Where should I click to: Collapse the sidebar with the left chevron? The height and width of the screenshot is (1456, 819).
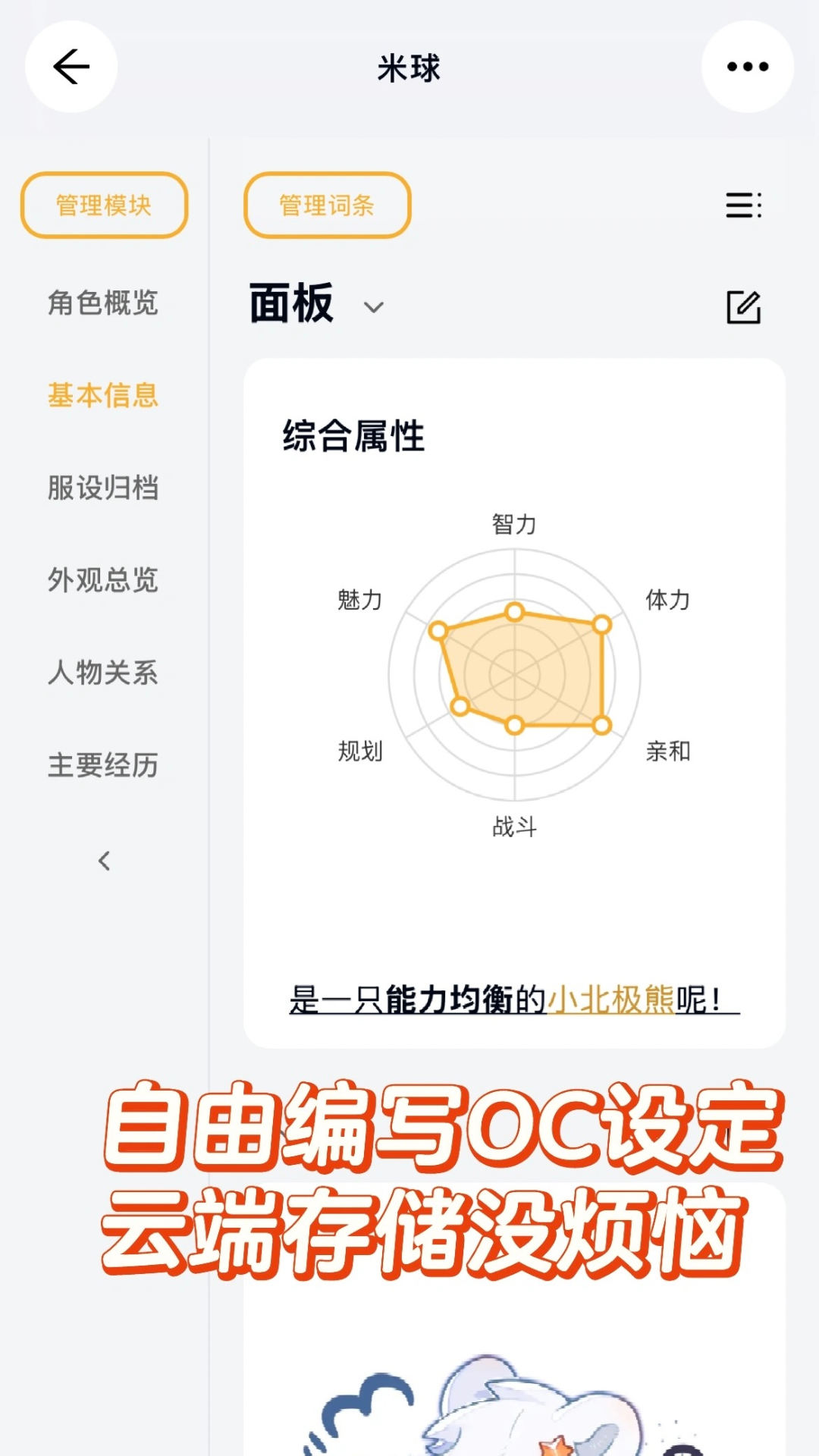coord(105,861)
